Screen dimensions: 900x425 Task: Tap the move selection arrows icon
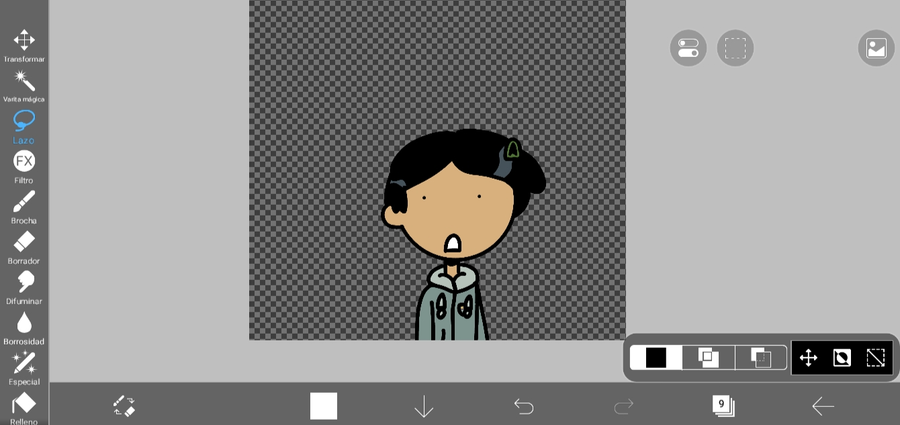(x=808, y=357)
